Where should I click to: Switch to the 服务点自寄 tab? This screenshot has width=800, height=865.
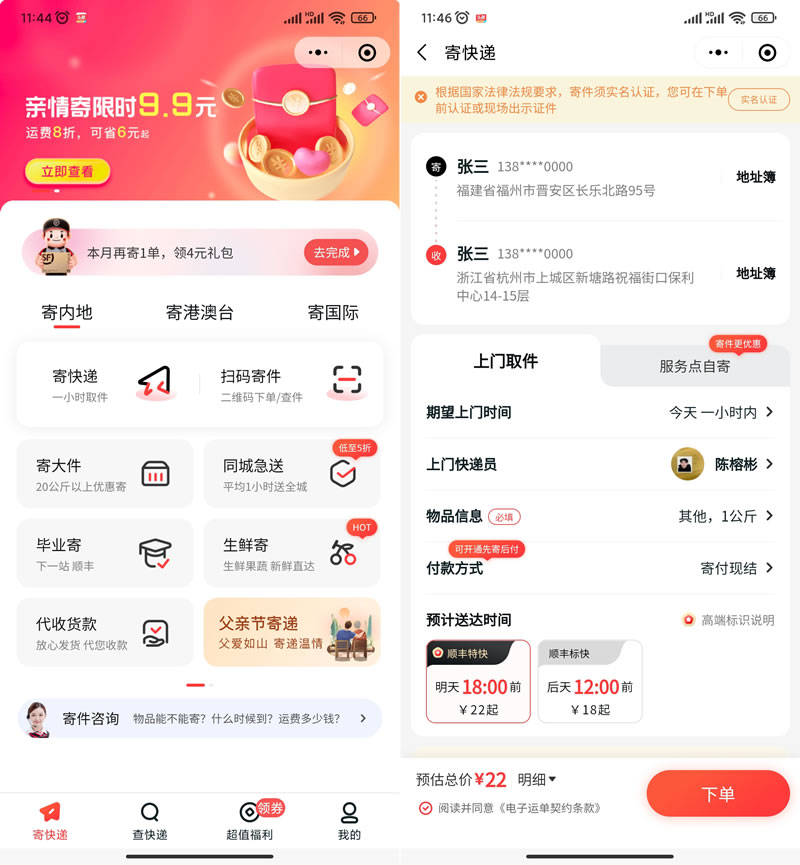pos(694,366)
